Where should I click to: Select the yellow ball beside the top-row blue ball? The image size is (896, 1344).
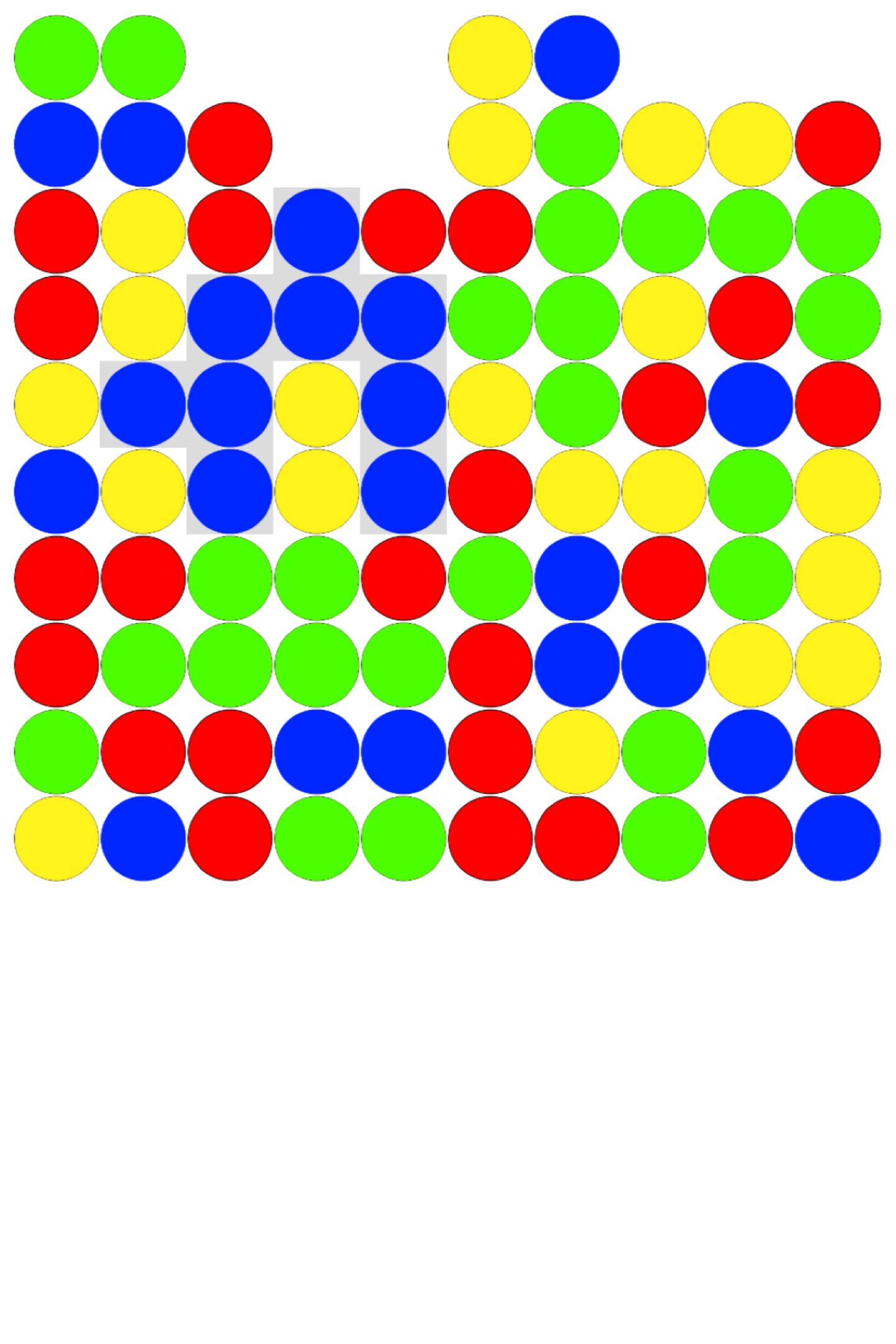[x=490, y=57]
